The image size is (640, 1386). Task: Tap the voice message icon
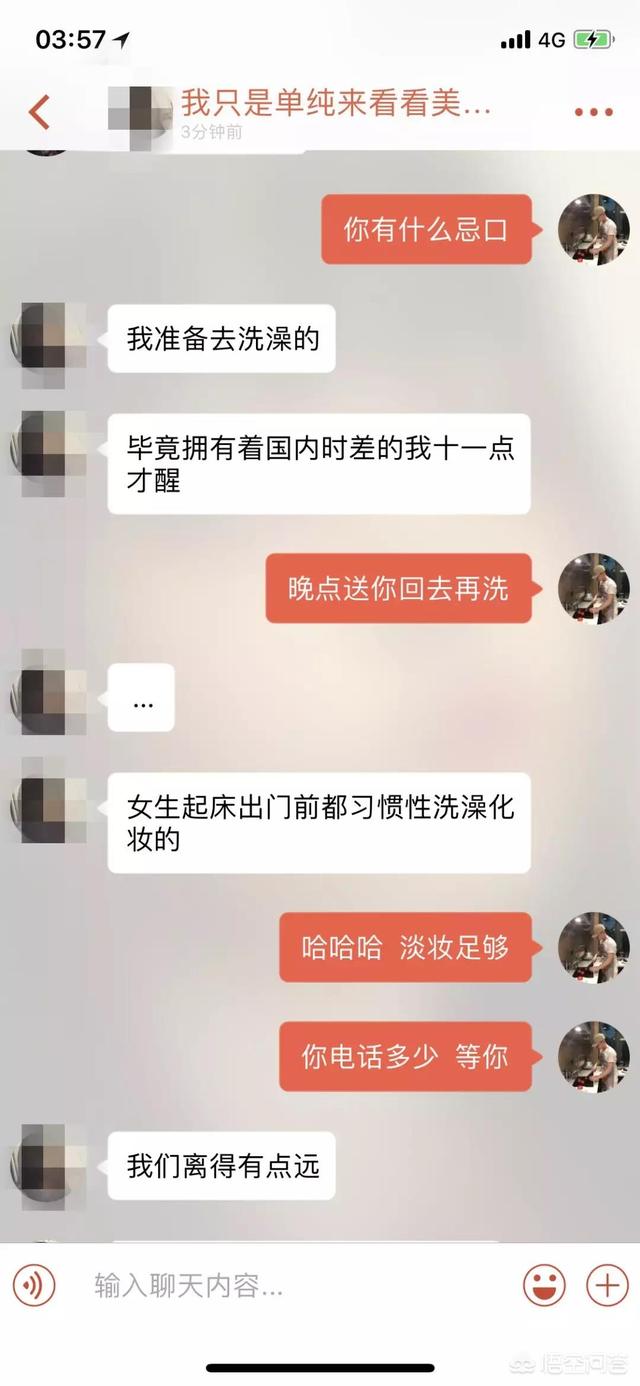click(34, 1285)
